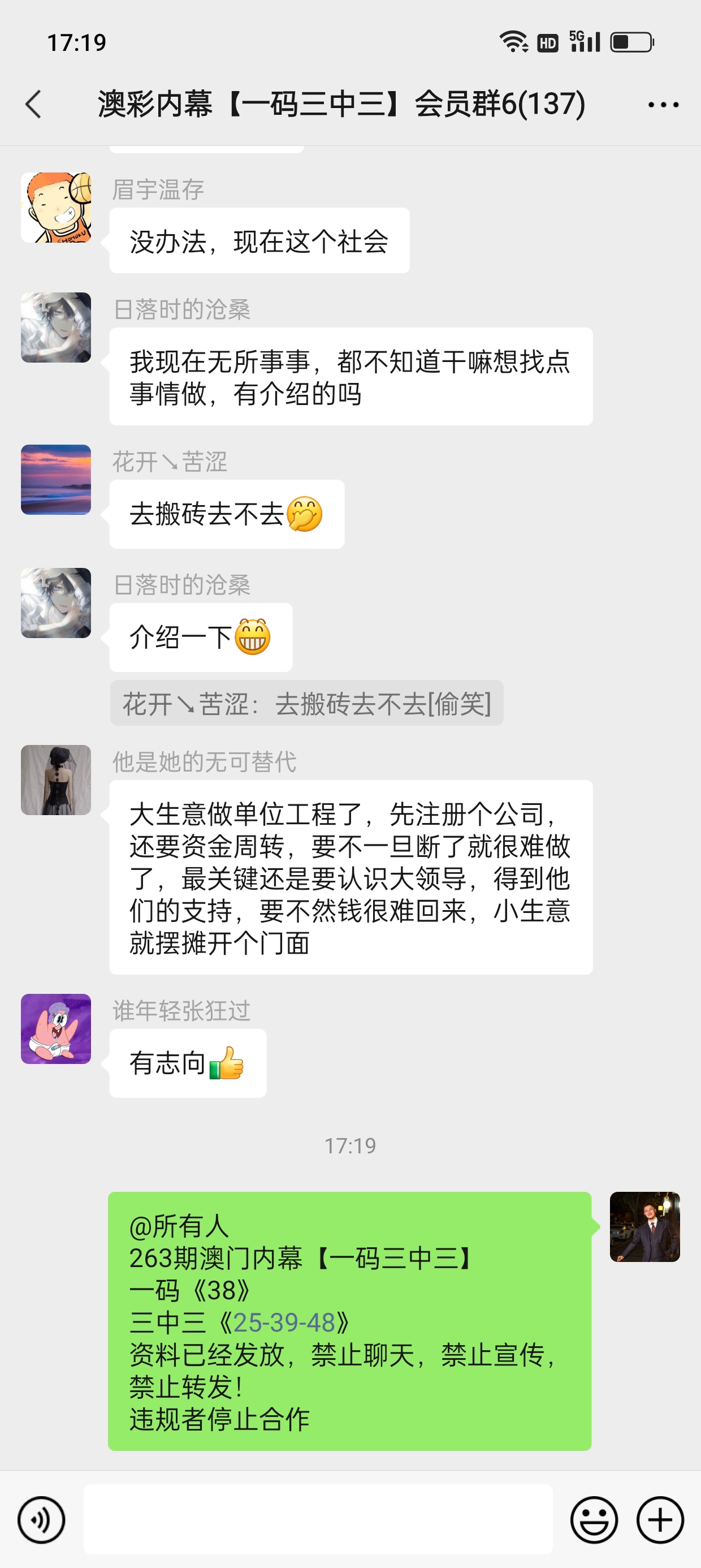Screen dimensions: 701x1568
Task: Open the group chat options menu
Action: [x=663, y=105]
